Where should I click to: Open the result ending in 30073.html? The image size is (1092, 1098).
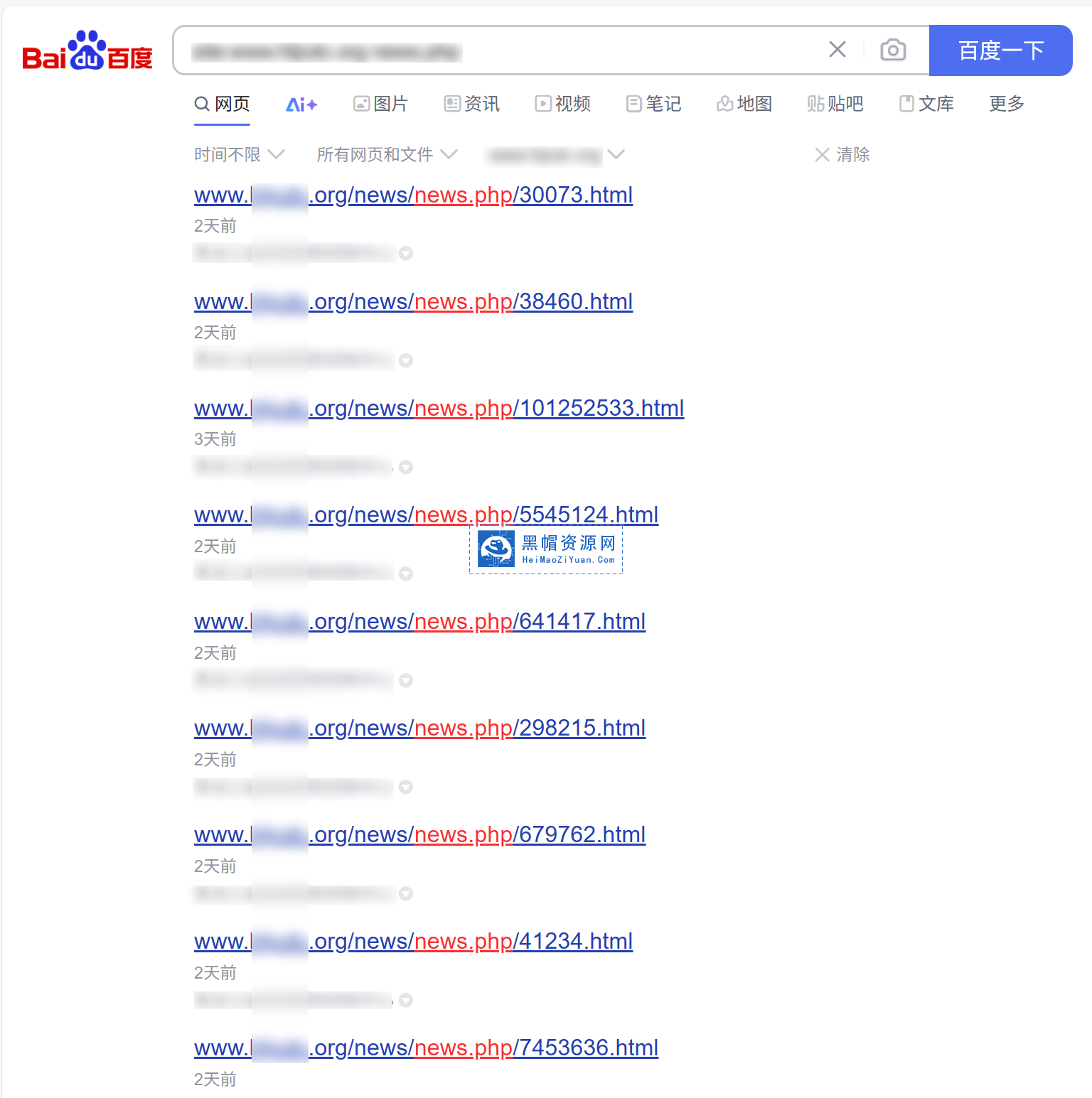(413, 195)
